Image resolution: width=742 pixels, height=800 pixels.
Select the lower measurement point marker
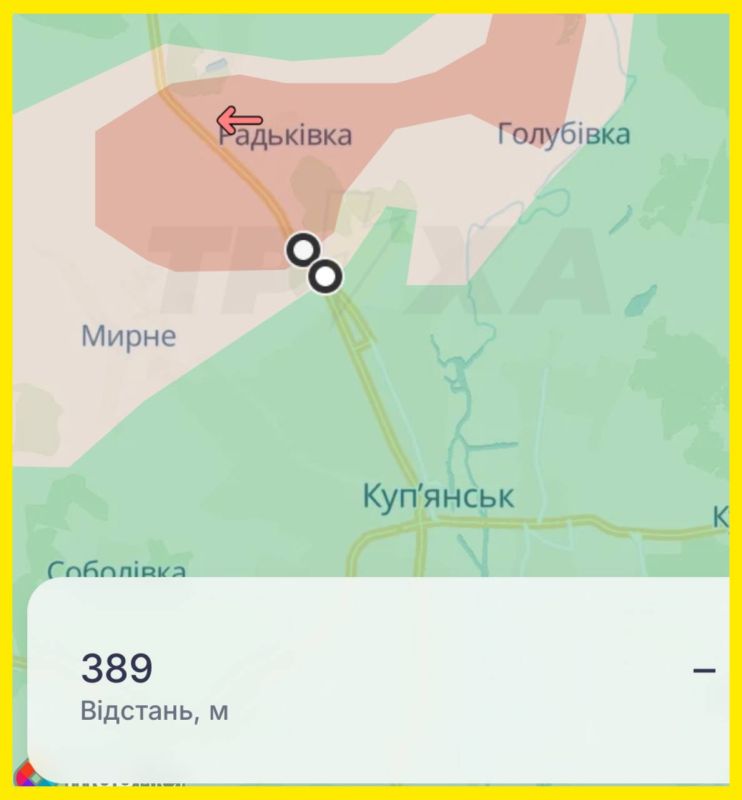pos(324,275)
